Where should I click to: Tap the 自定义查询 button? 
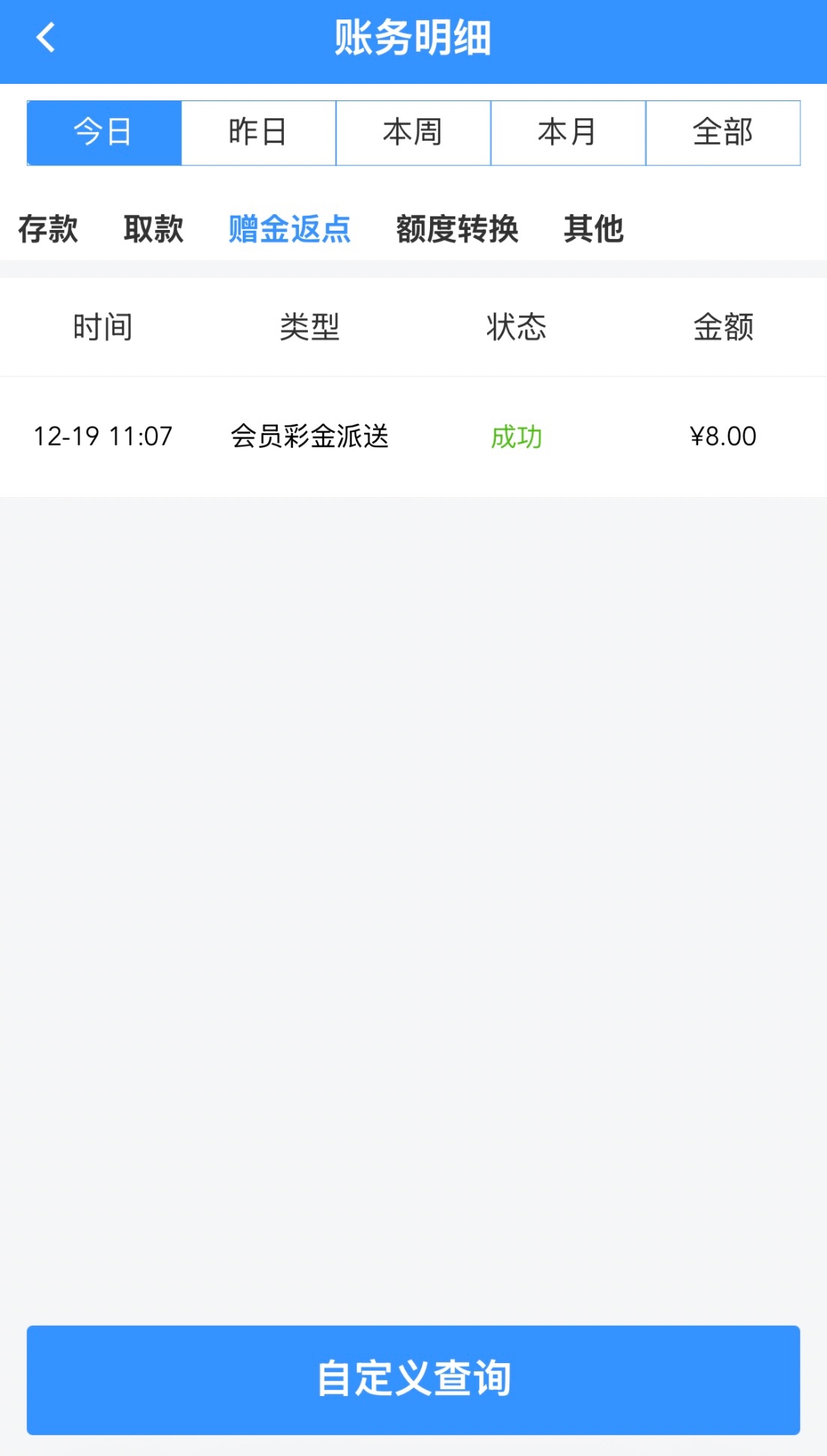coord(413,1380)
